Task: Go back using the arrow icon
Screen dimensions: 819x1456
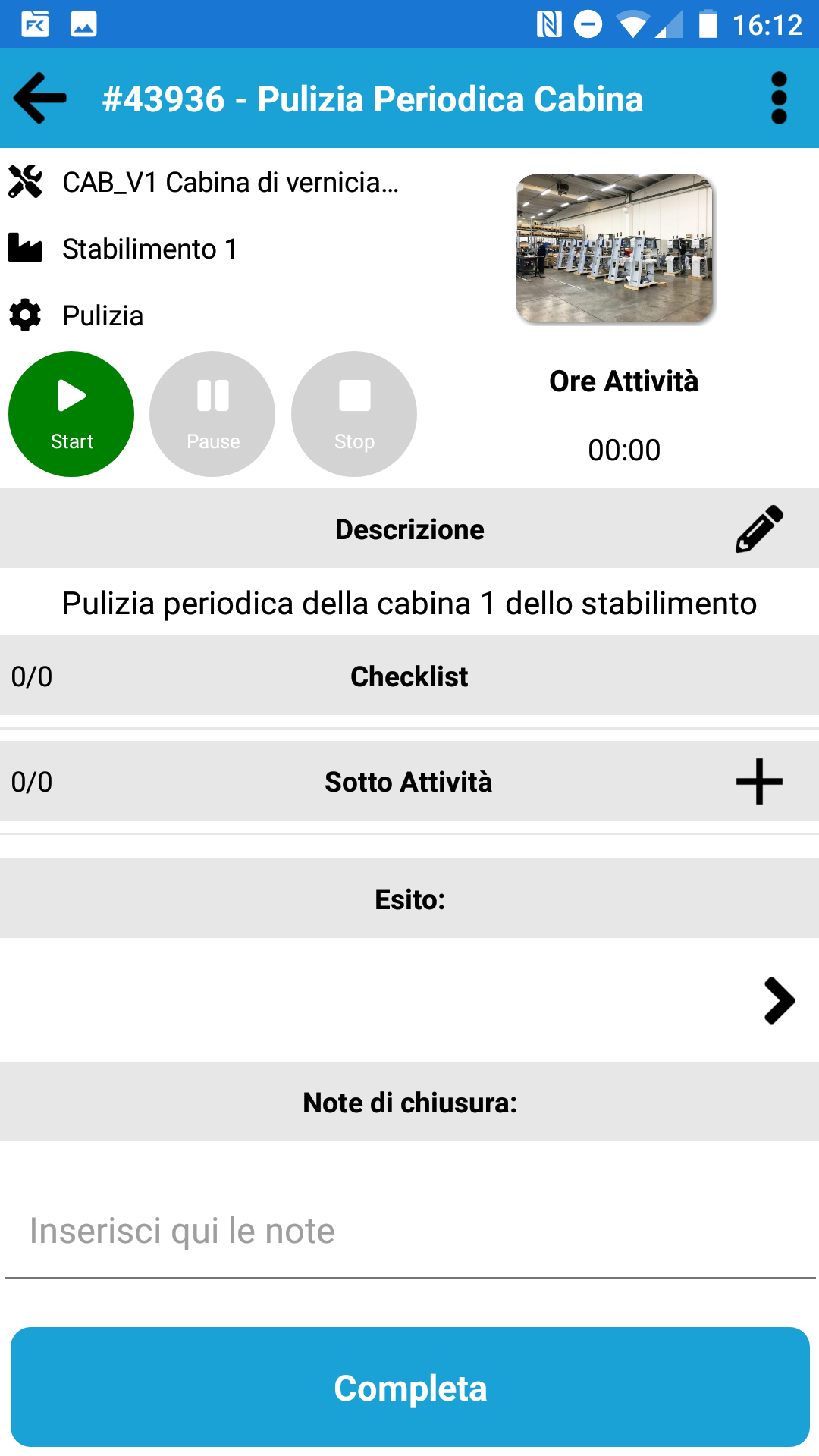Action: (40, 98)
